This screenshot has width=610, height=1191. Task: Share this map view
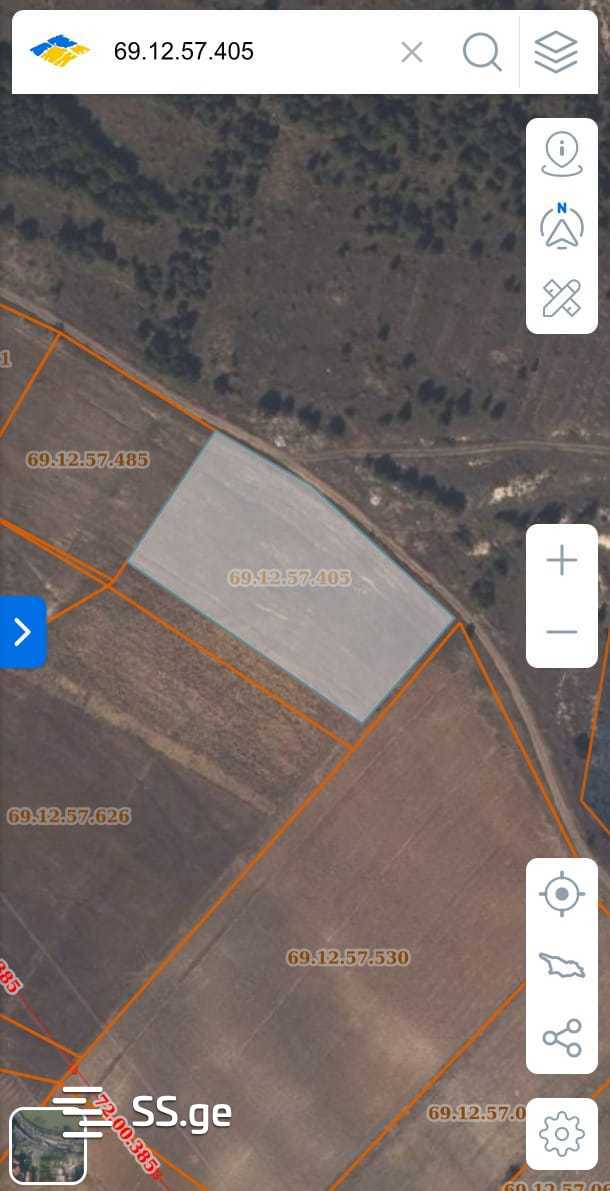[x=562, y=1037]
